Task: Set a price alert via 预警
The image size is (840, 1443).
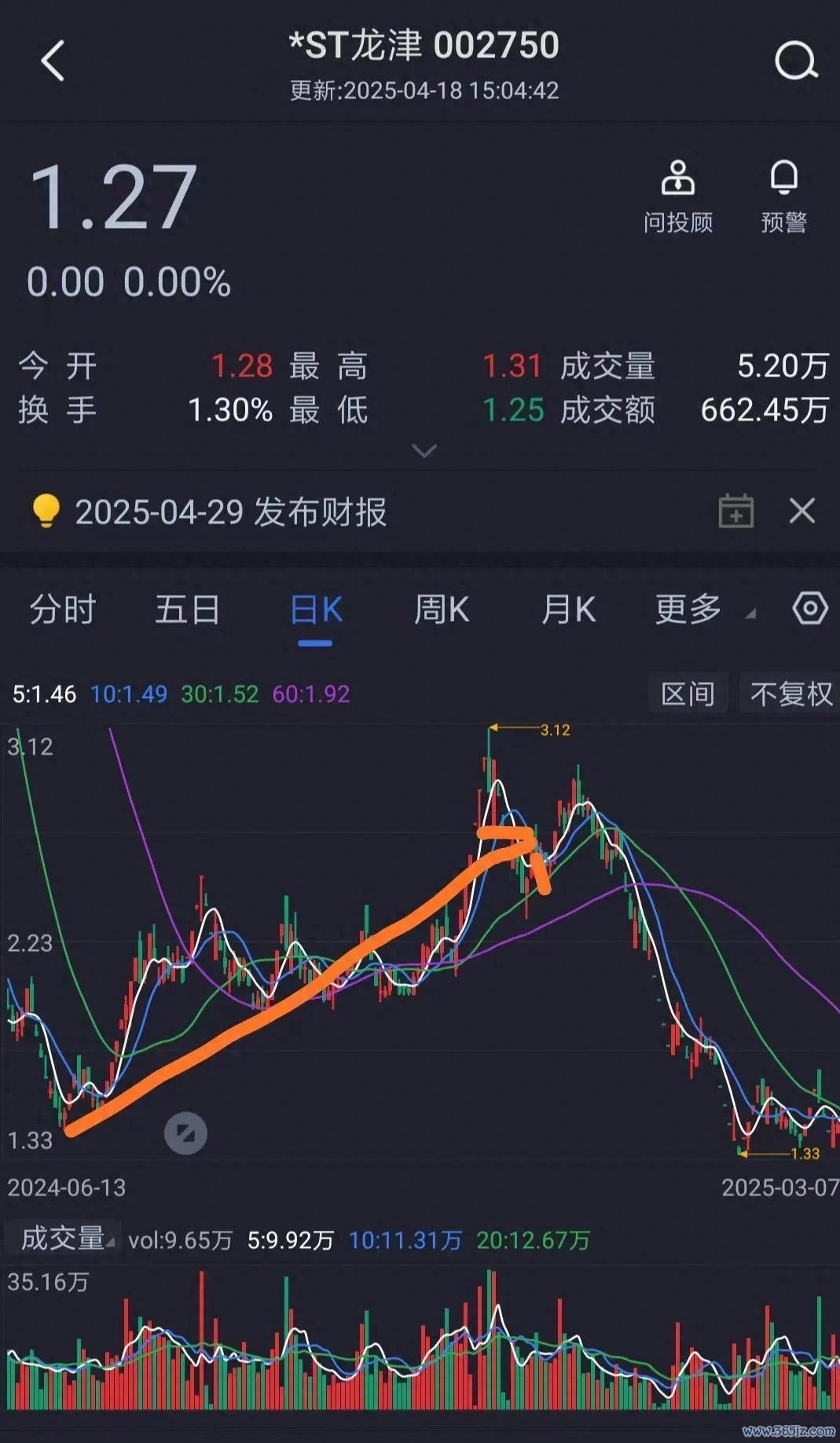Action: pyautogui.click(x=783, y=196)
